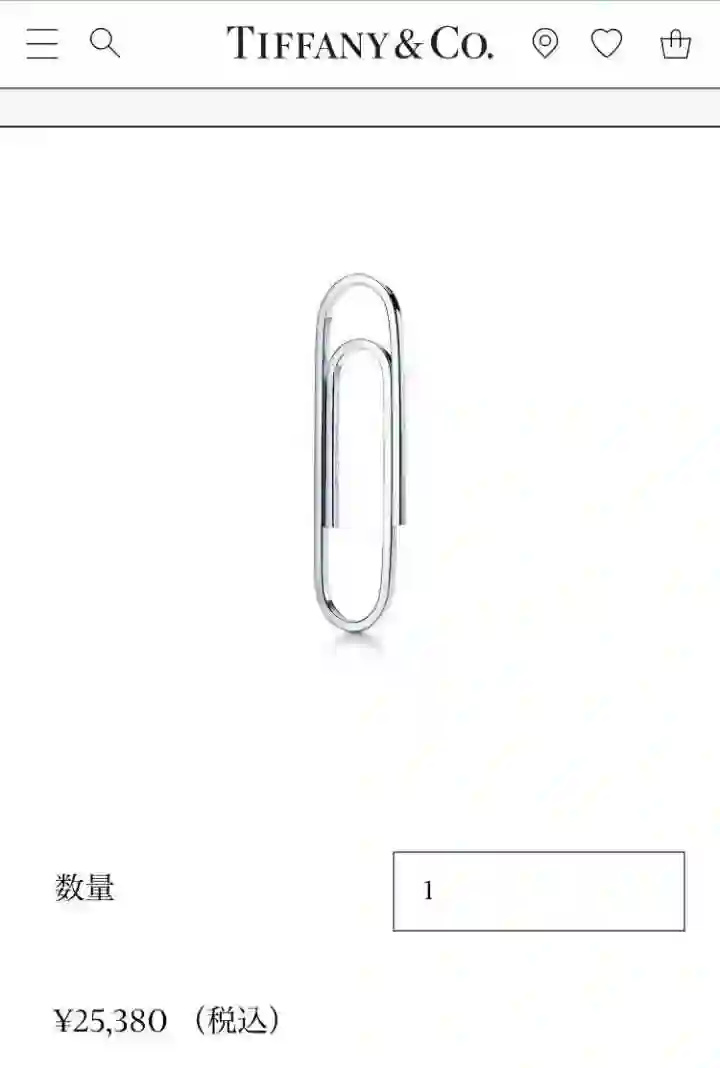Open the wishlist heart
This screenshot has width=720, height=1068.
pos(606,44)
